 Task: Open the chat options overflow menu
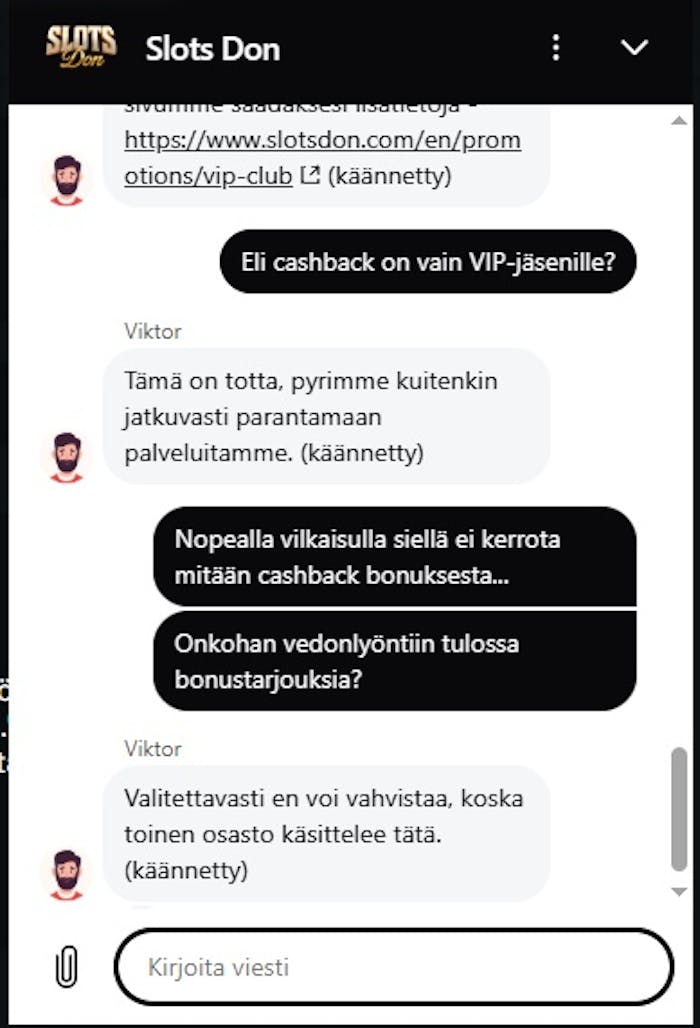click(x=556, y=48)
